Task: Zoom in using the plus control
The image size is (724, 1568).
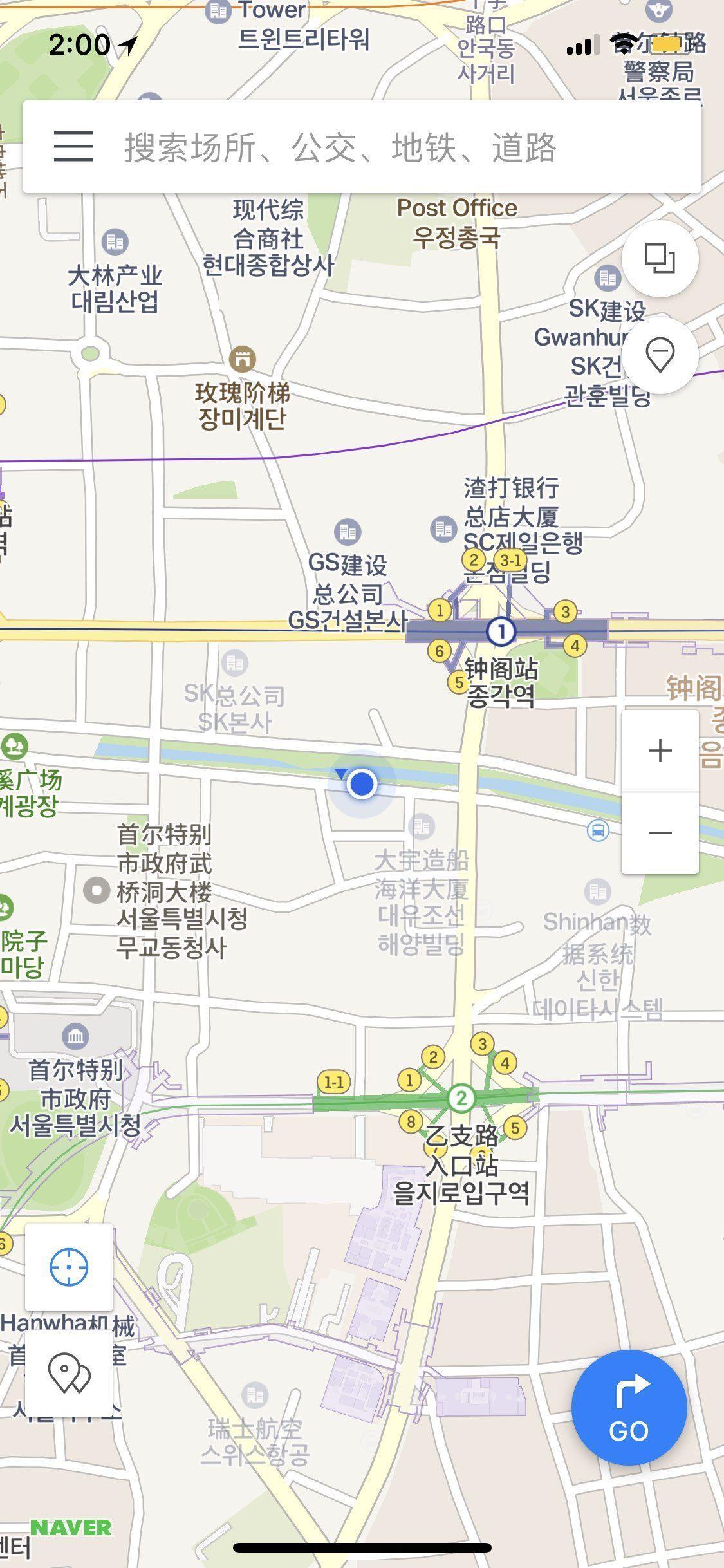Action: click(660, 750)
